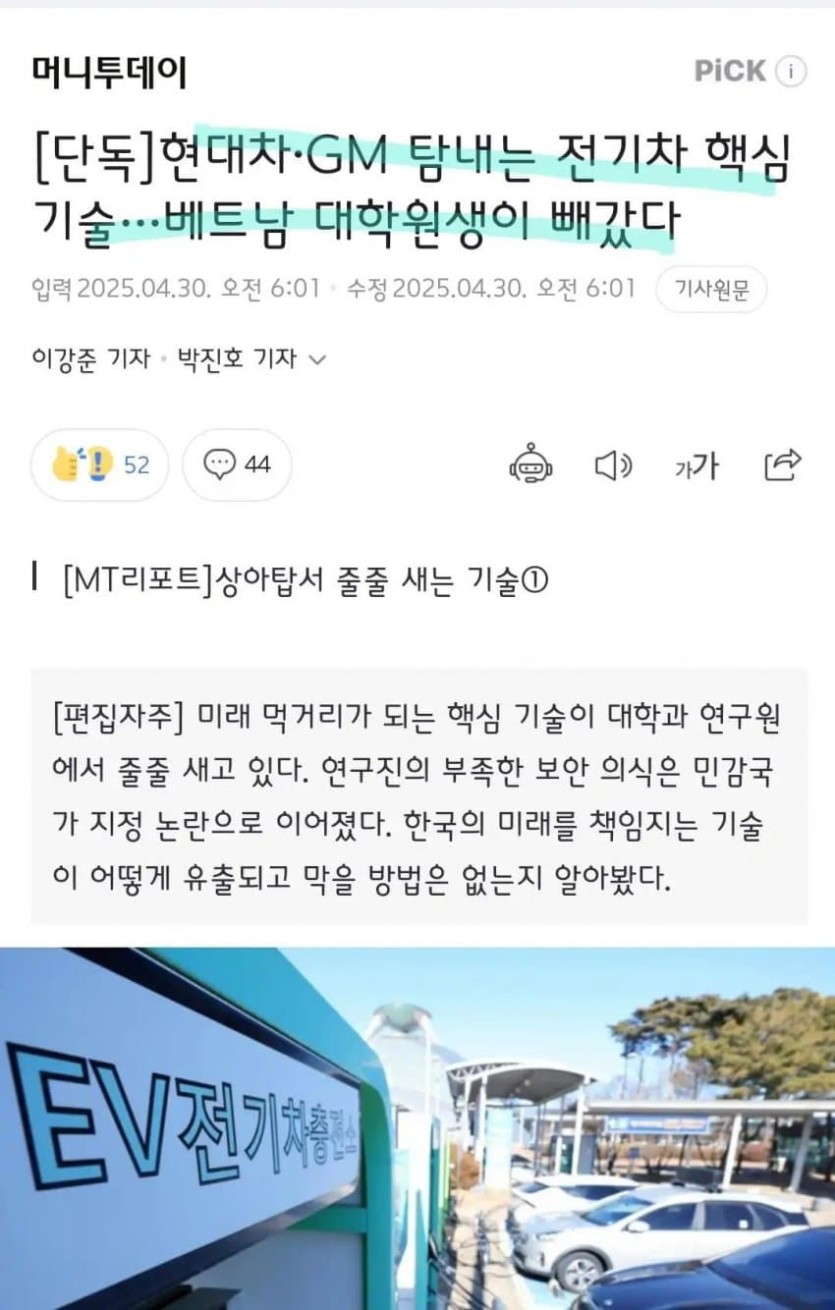This screenshot has width=835, height=1310.
Task: Change font size with 가가 icon
Action: tap(696, 465)
